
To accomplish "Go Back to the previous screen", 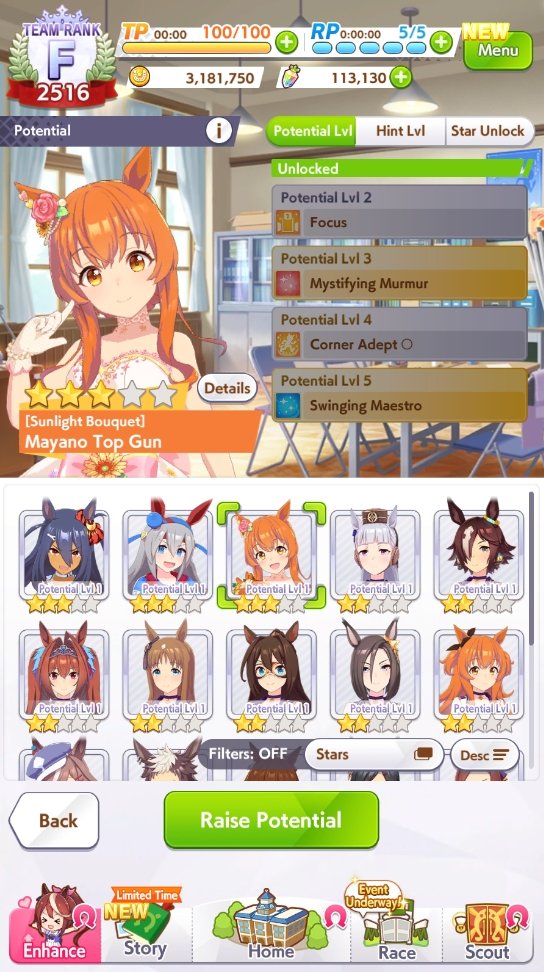I will 55,820.
